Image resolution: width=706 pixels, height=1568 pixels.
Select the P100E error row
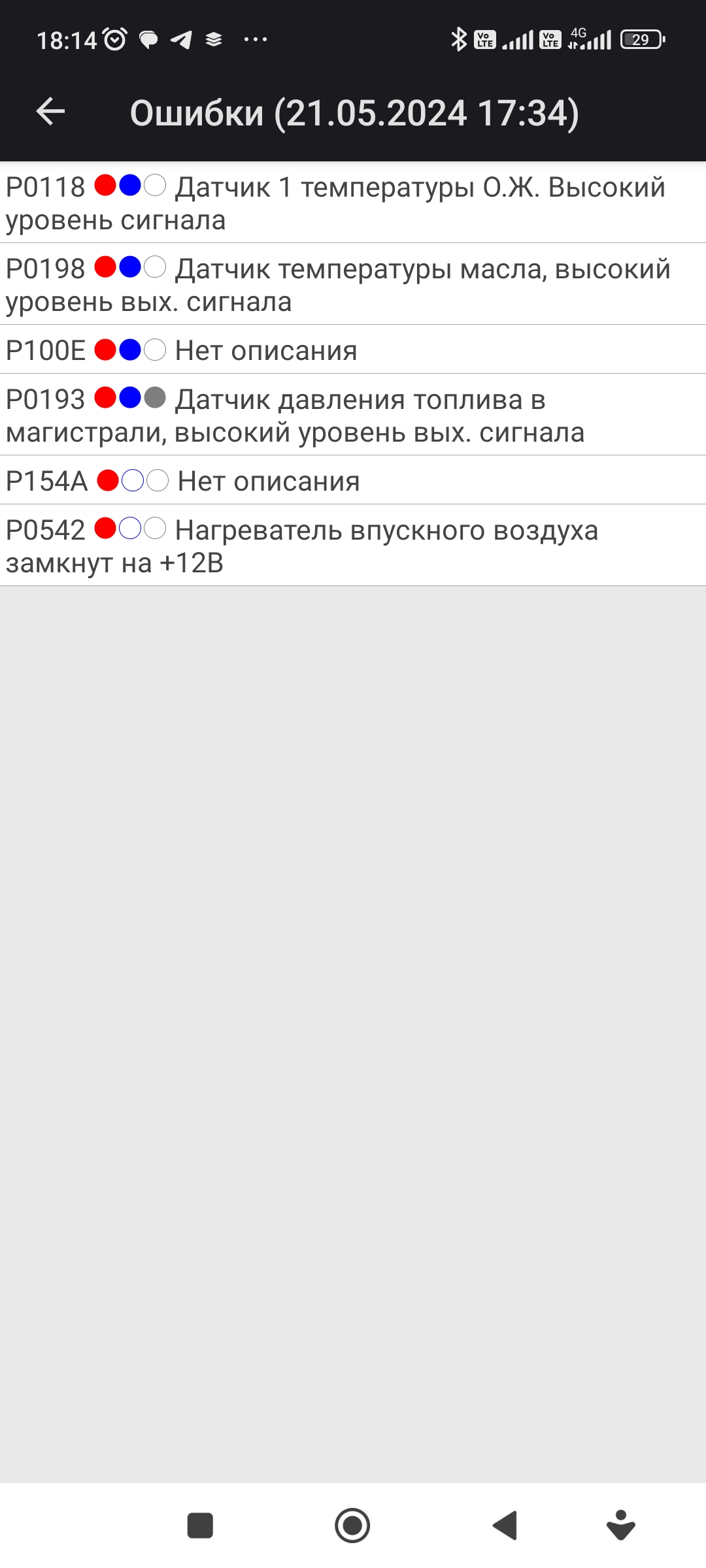[x=353, y=350]
